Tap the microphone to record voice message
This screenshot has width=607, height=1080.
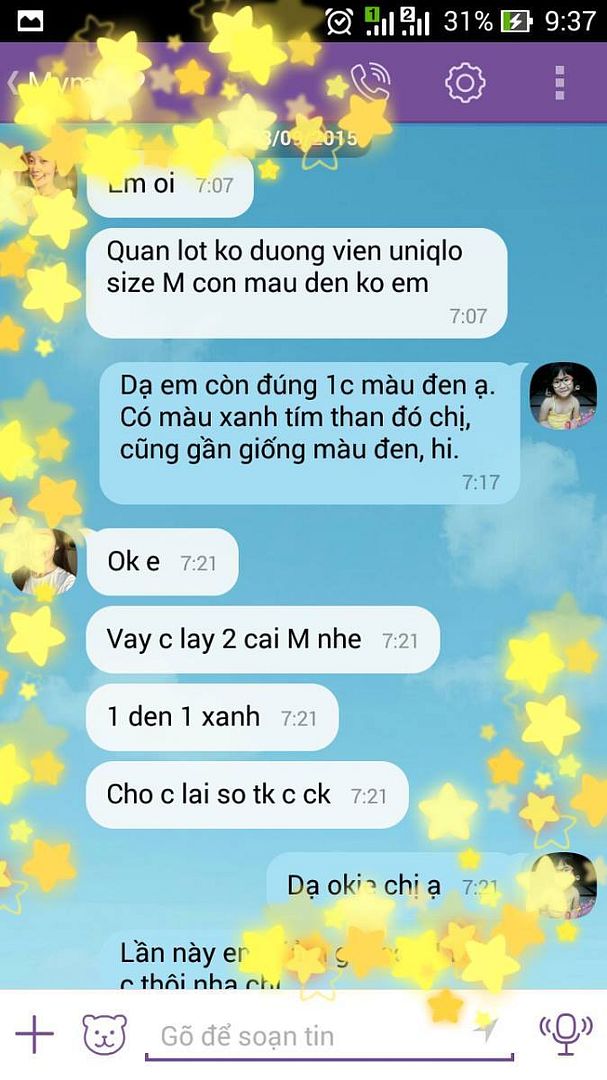click(x=565, y=1033)
